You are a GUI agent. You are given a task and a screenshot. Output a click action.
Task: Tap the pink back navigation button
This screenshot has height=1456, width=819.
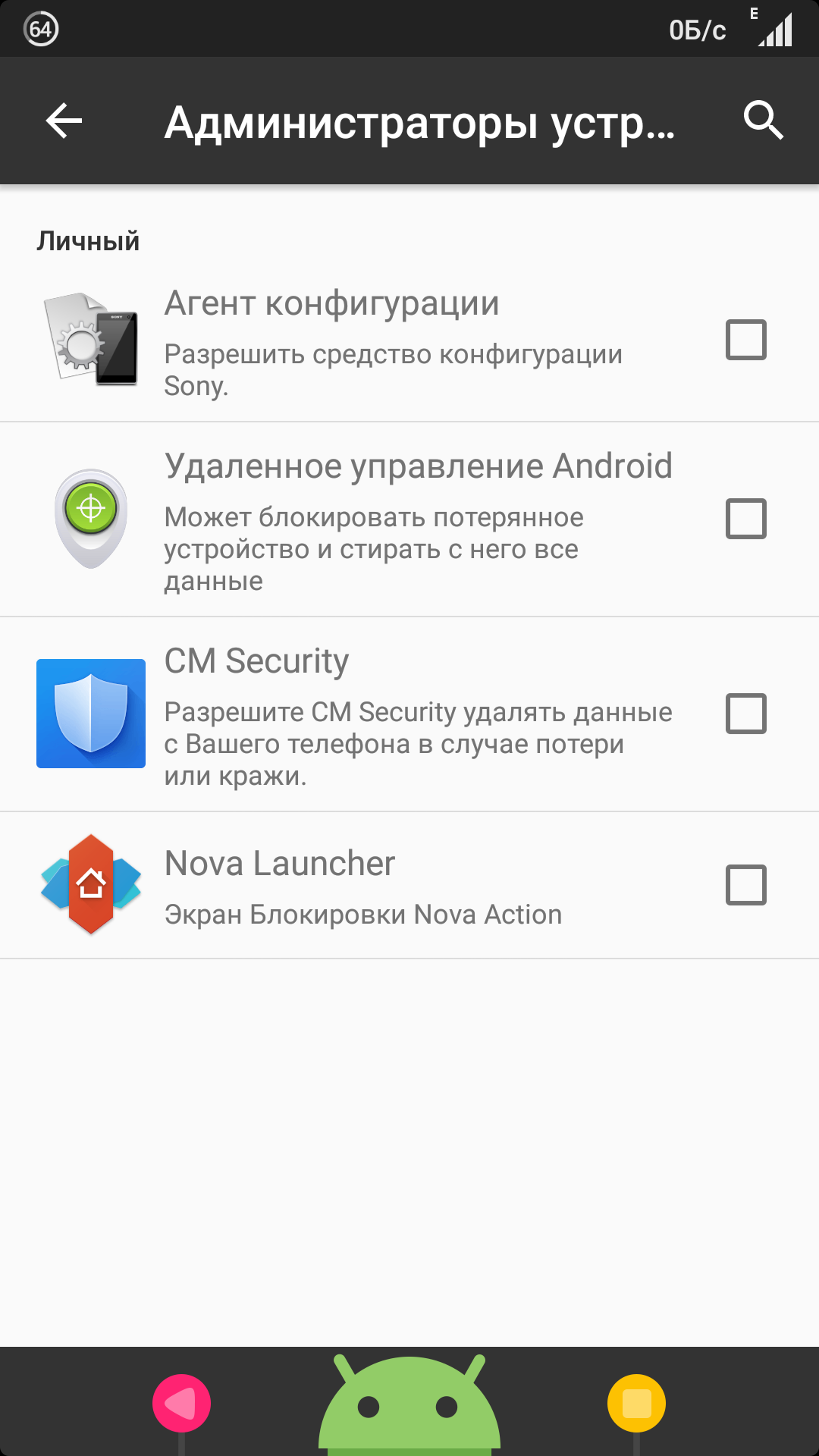[181, 1404]
